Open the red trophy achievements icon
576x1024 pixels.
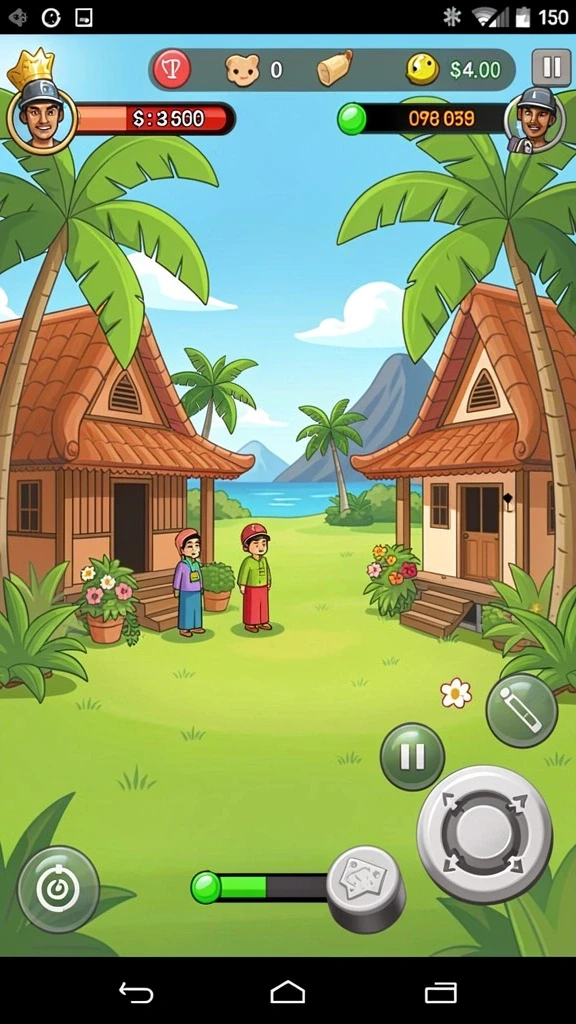[172, 69]
